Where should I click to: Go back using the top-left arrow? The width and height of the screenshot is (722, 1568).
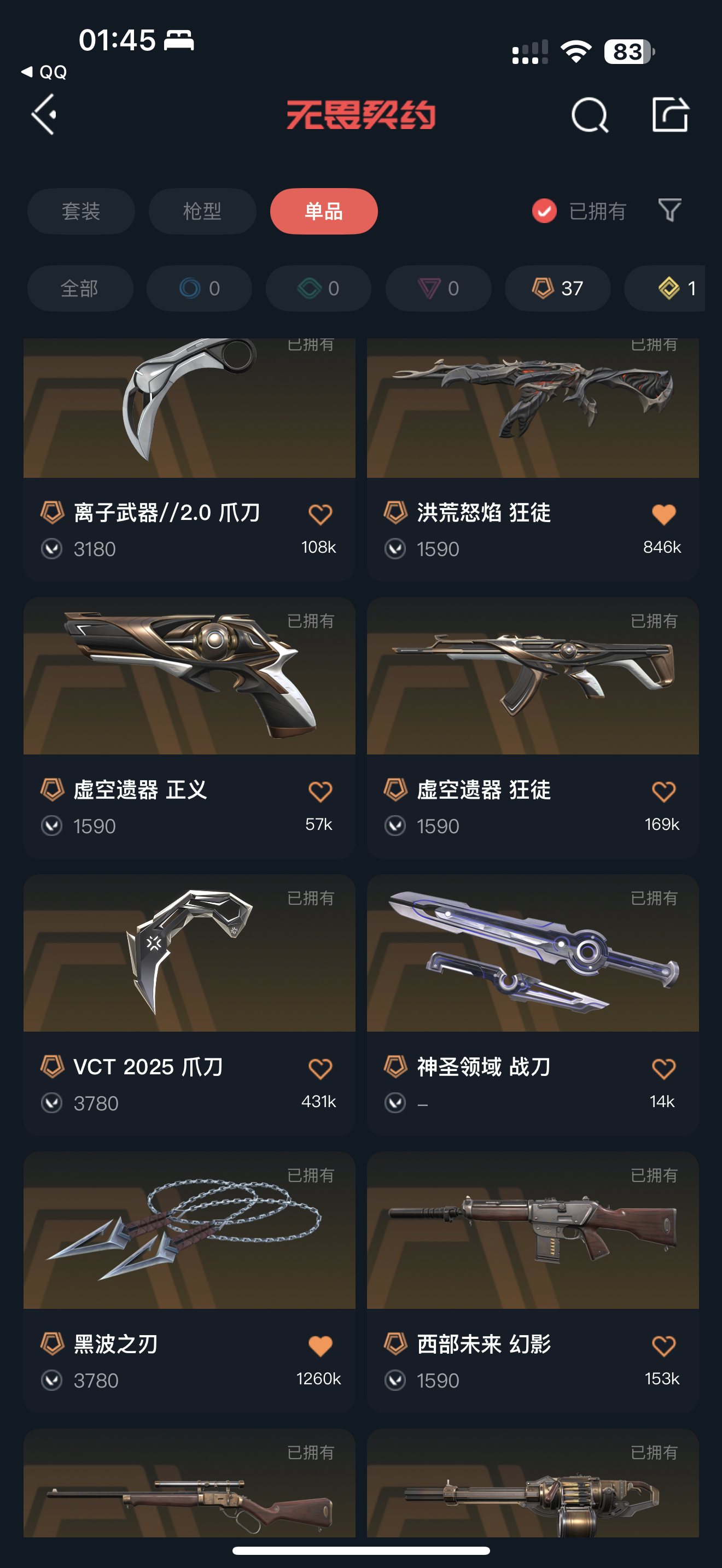tap(44, 114)
